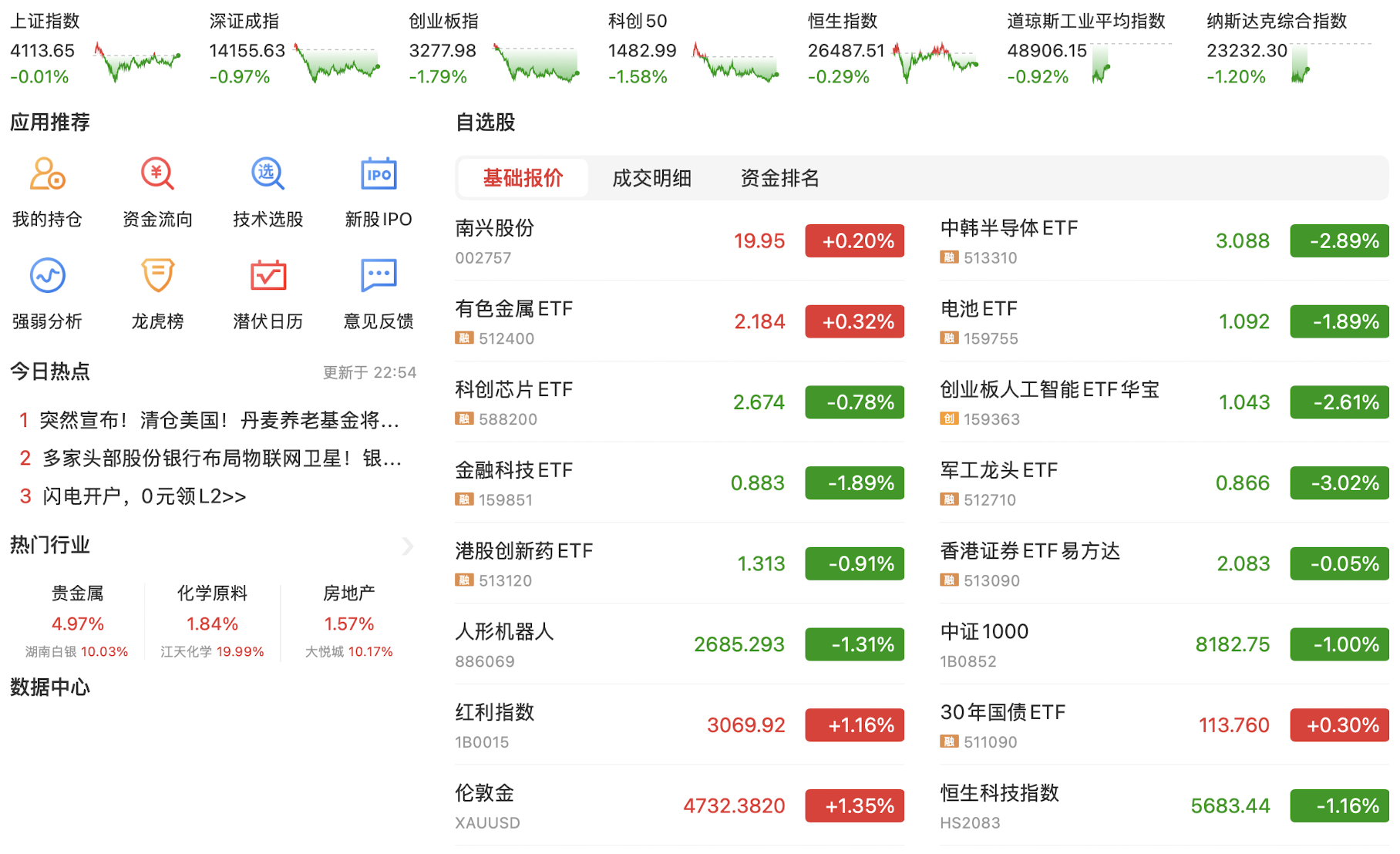This screenshot has height=854, width=1400.
Task: Open 新股IPO section
Action: click(378, 191)
